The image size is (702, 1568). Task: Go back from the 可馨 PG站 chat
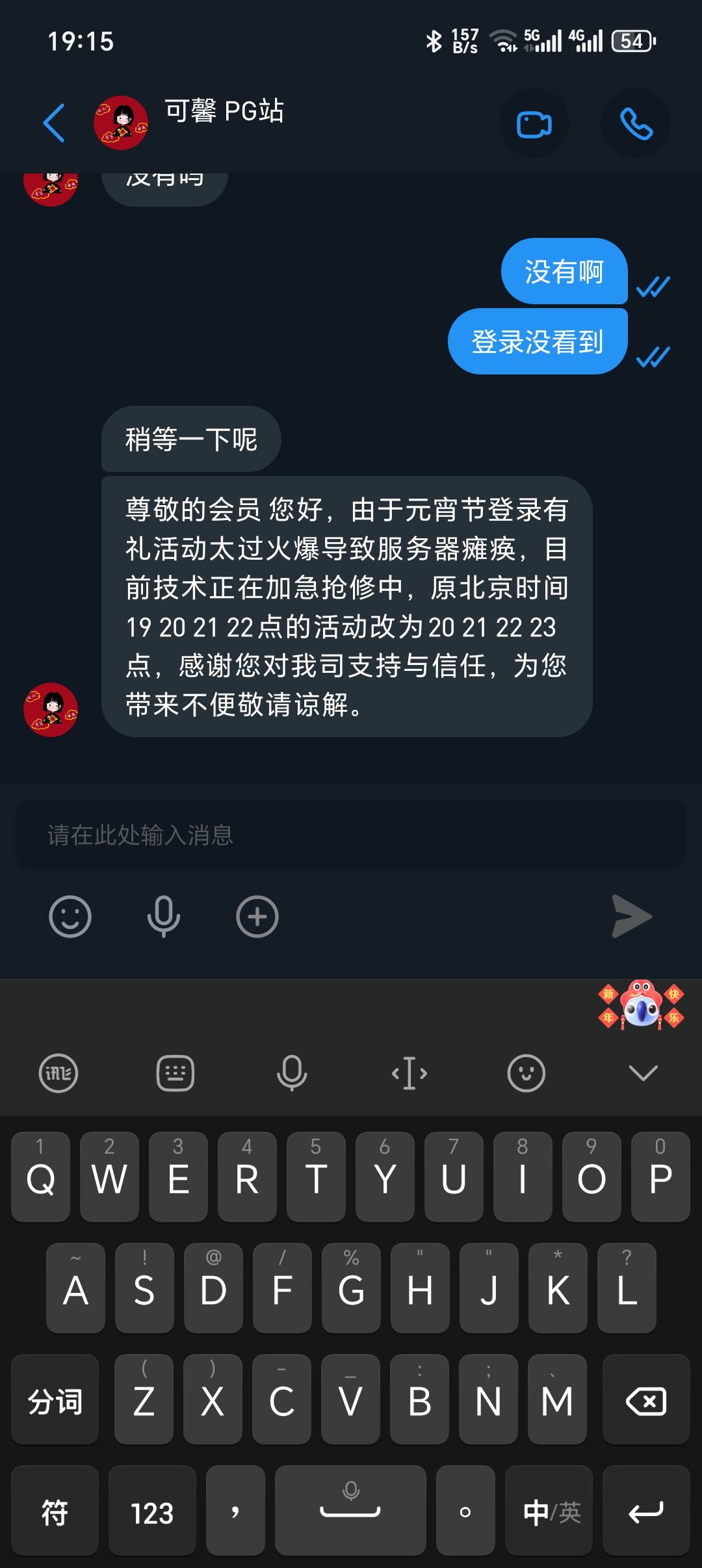[55, 123]
